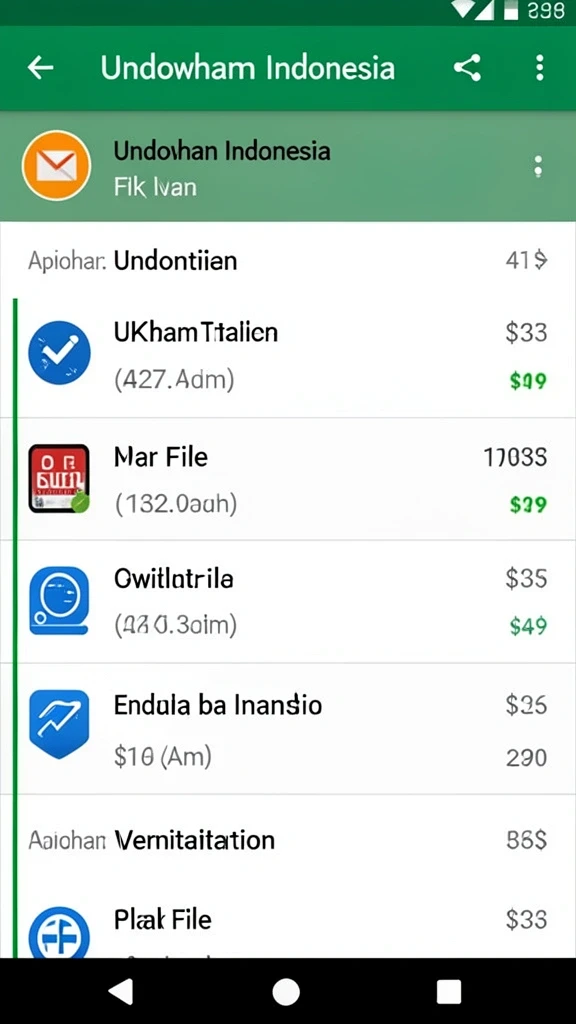Open the app bar overflow menu
576x1024 pixels.
click(539, 67)
